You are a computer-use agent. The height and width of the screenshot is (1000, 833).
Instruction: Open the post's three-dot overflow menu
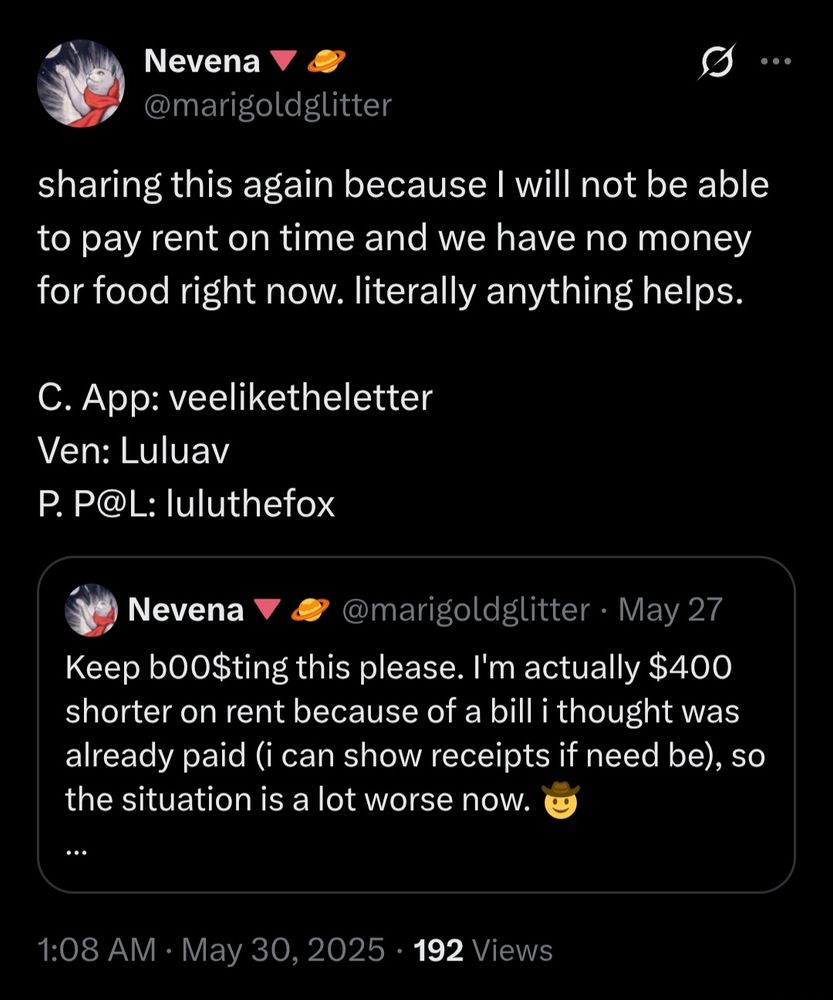click(x=776, y=62)
